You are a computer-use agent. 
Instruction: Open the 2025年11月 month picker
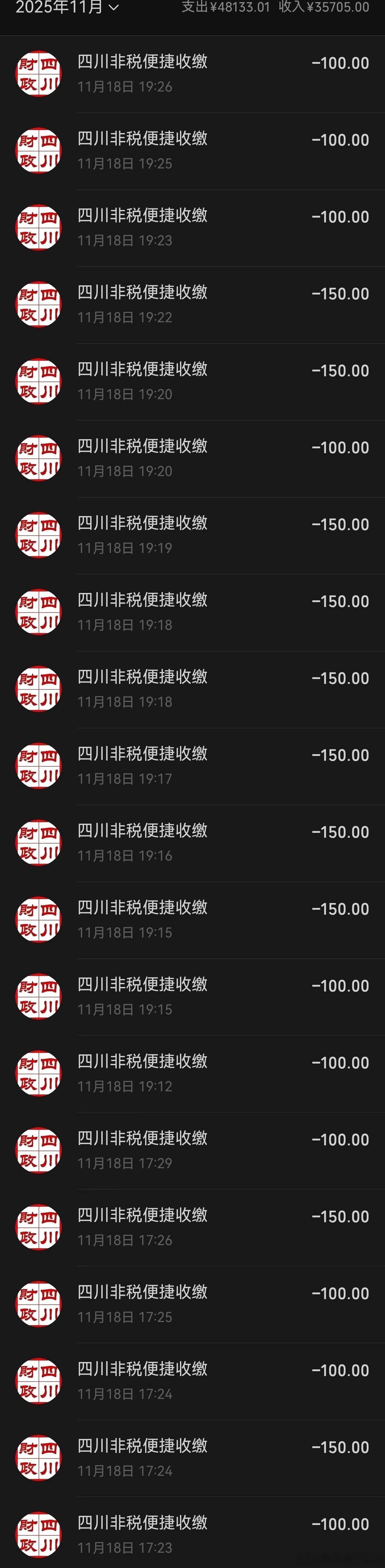67,7
